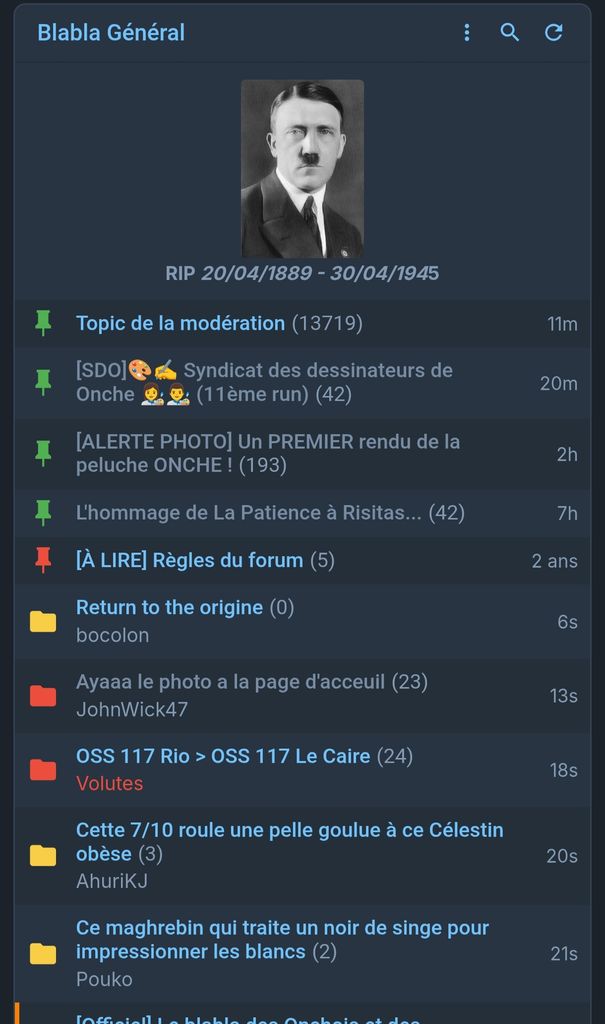Open the topic posted by JohnWick47
This screenshot has height=1024, width=605.
pos(230,682)
